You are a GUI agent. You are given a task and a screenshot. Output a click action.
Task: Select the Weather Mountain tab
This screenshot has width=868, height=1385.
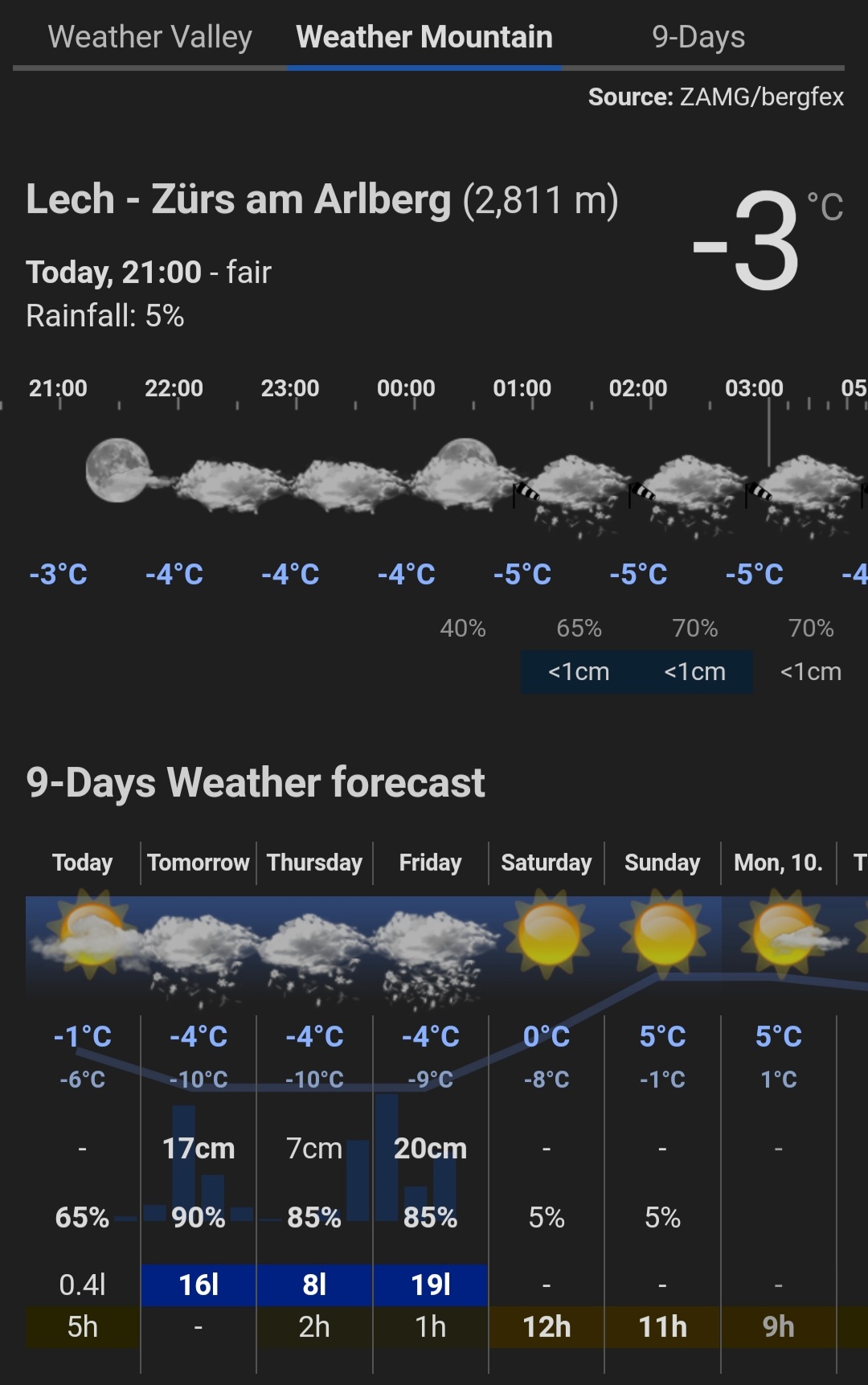424,37
